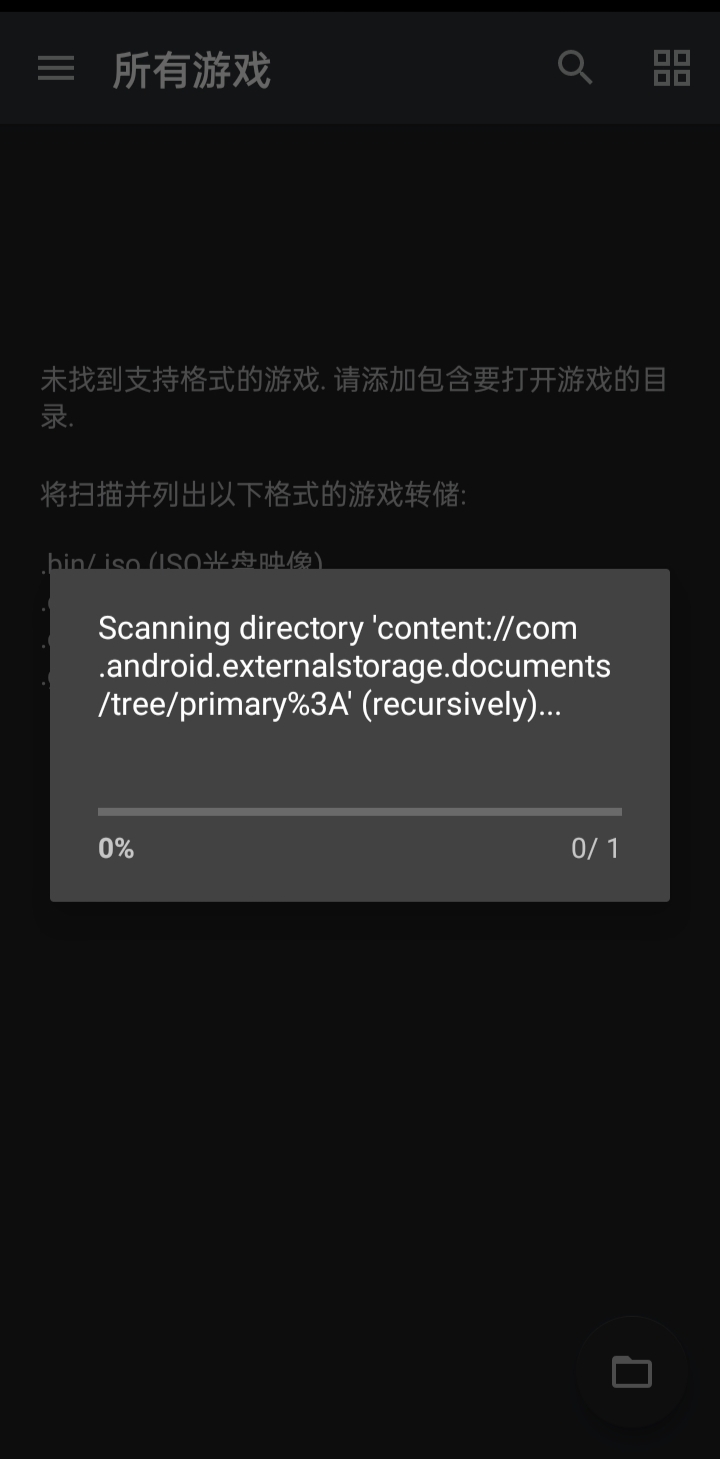This screenshot has height=1459, width=720.
Task: Open the hamburger navigation drawer
Action: (56, 68)
